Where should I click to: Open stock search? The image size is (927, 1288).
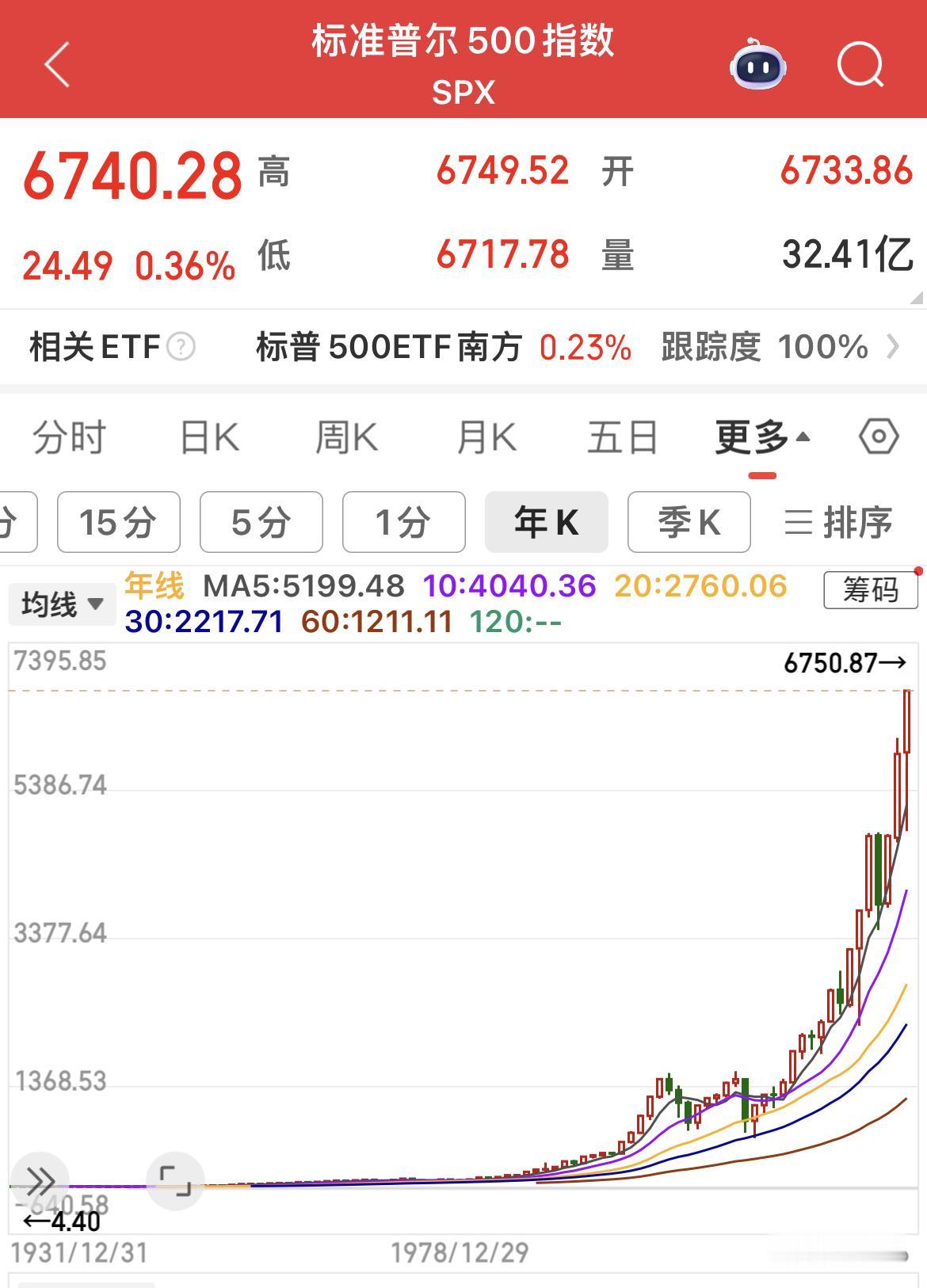[x=860, y=64]
